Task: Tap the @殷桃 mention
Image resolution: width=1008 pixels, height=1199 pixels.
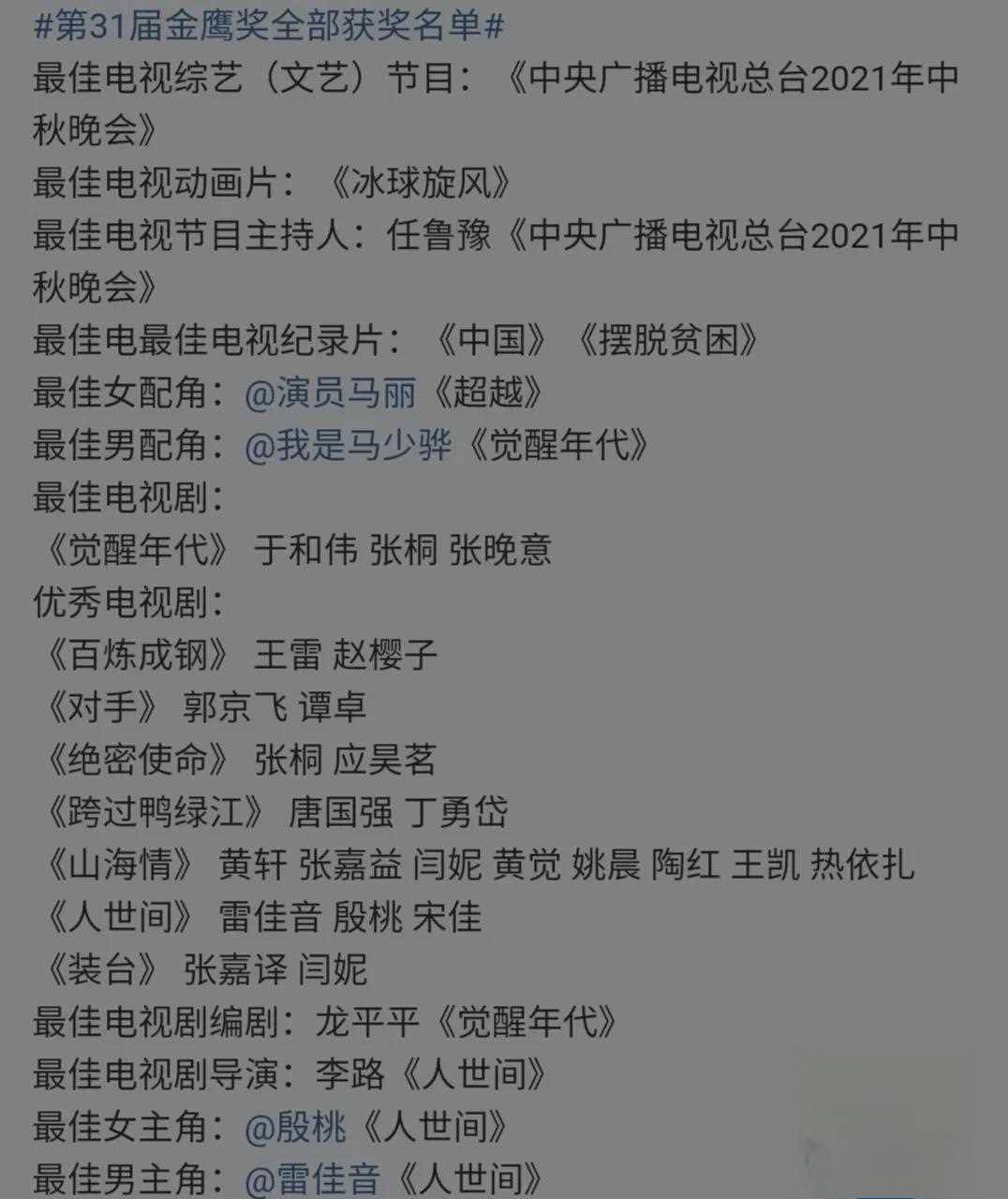Action: click(295, 1128)
